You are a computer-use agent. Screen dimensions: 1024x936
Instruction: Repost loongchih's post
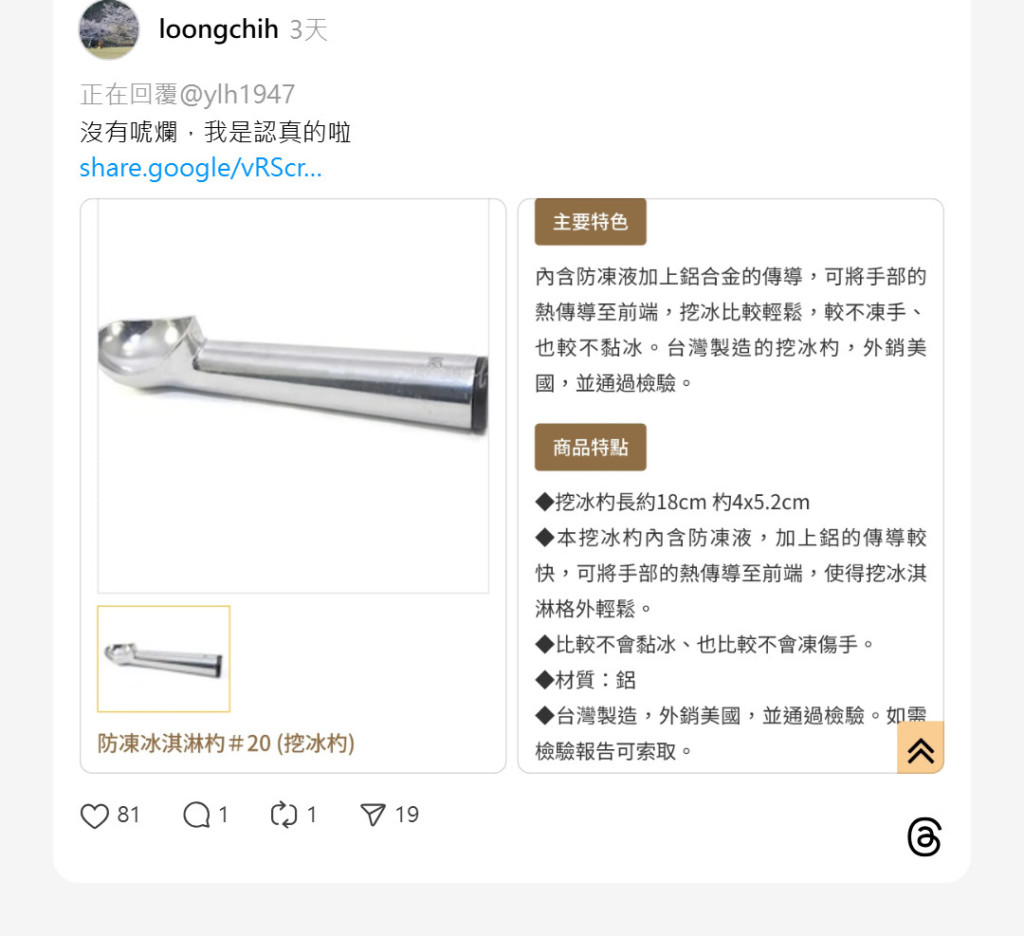point(284,816)
